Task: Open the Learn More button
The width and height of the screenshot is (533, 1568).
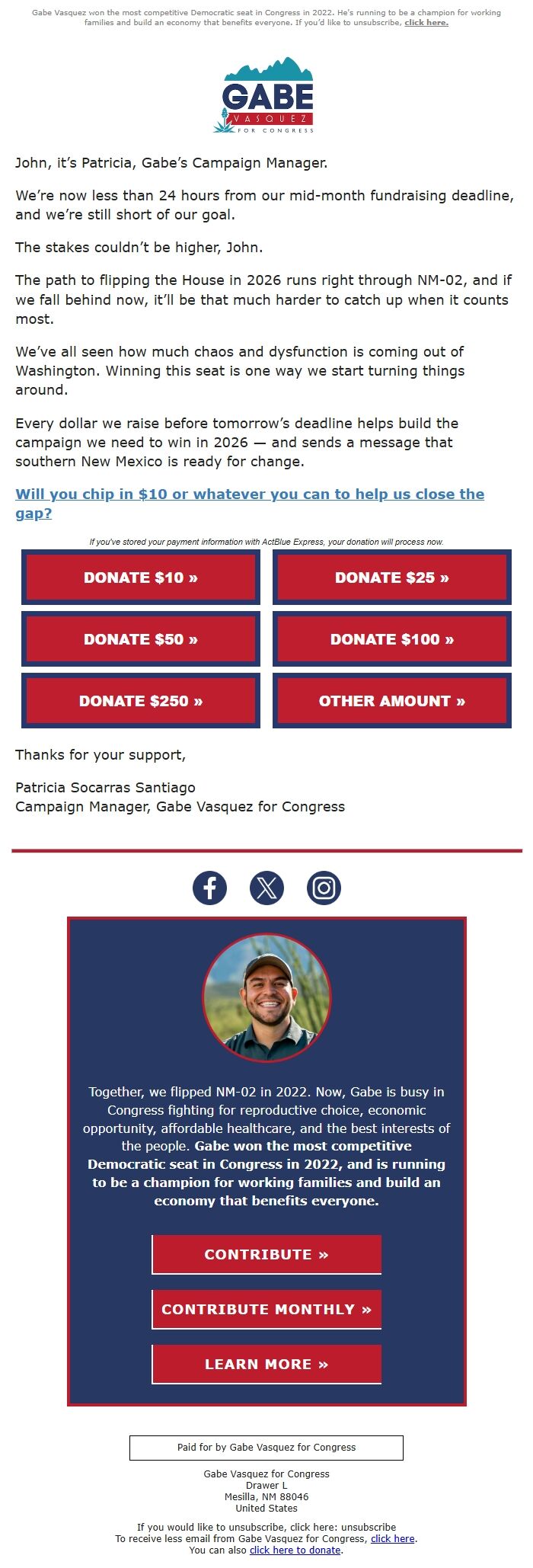Action: click(266, 1364)
